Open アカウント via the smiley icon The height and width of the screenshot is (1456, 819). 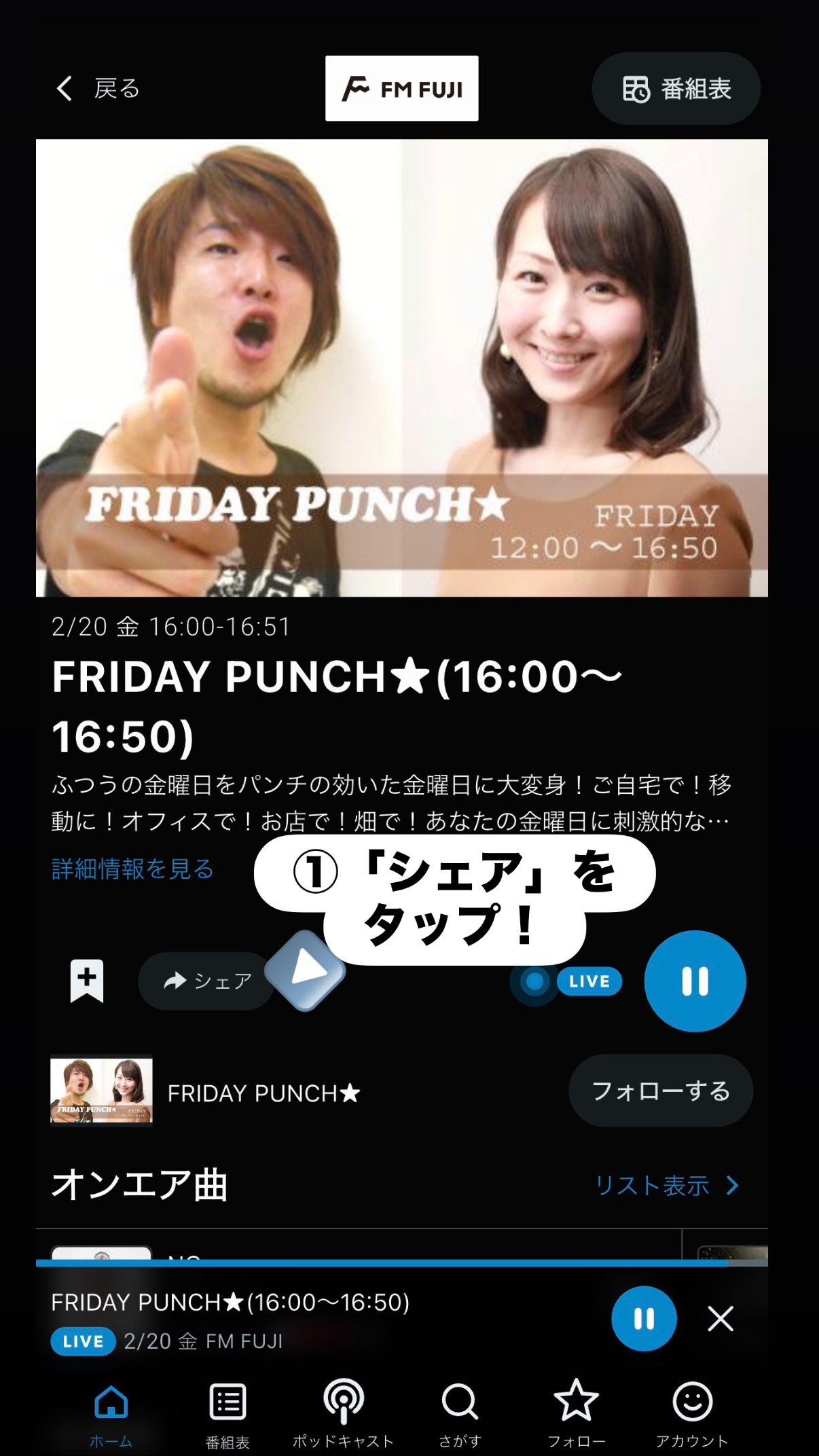[x=693, y=1401]
